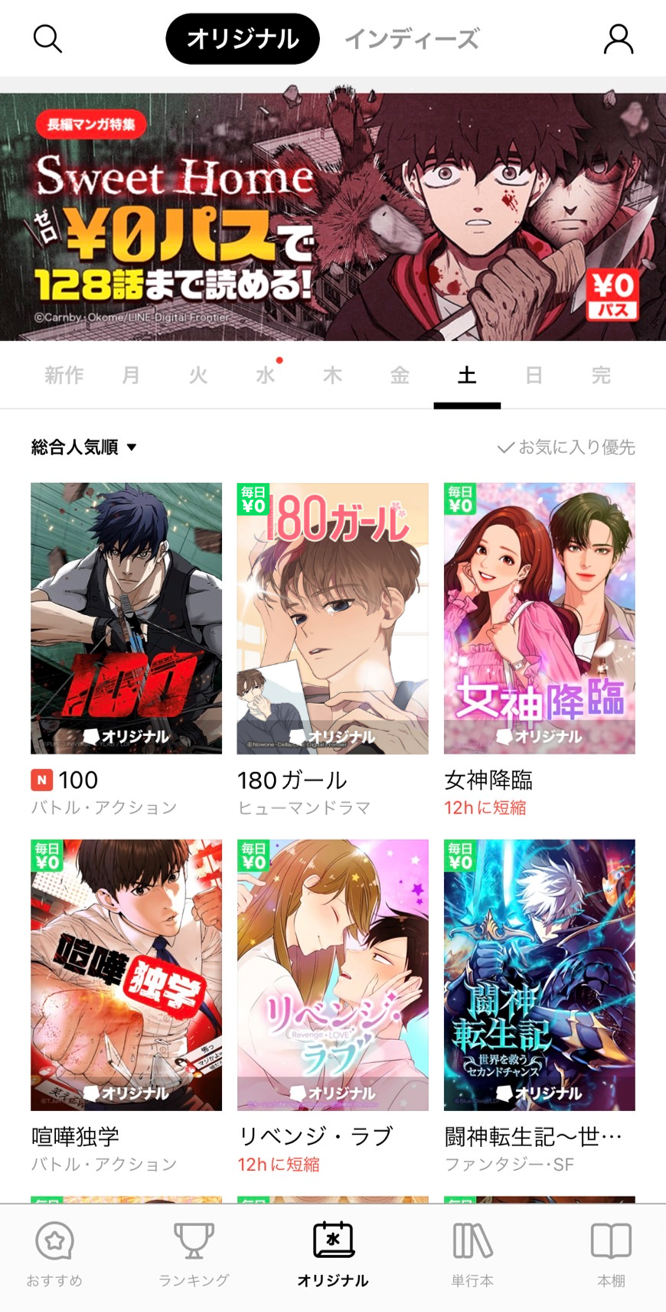The image size is (666, 1312).
Task: Toggle お気に入り優先 option
Action: [x=566, y=447]
